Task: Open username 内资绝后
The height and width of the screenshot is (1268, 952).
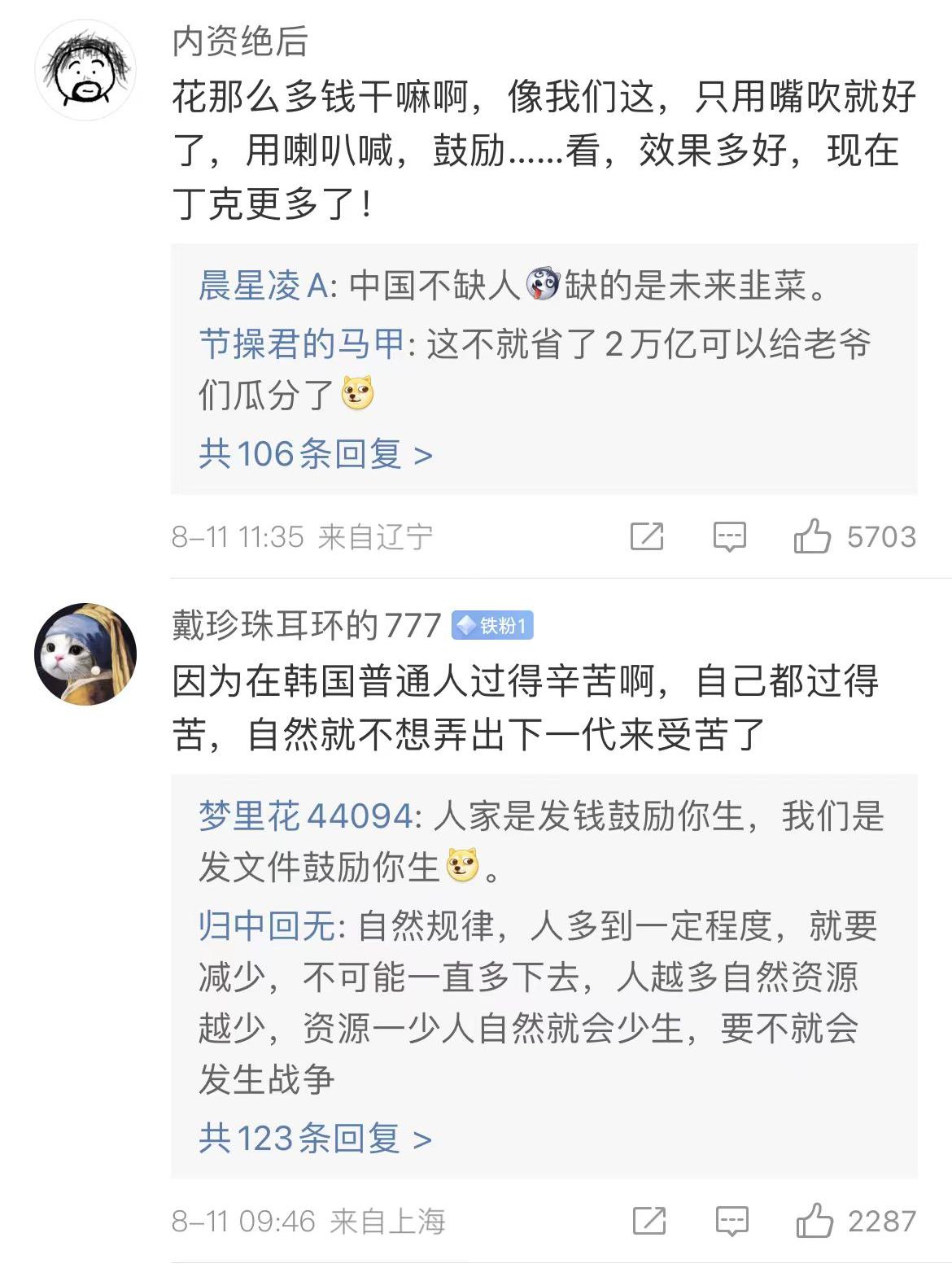Action: (x=239, y=42)
